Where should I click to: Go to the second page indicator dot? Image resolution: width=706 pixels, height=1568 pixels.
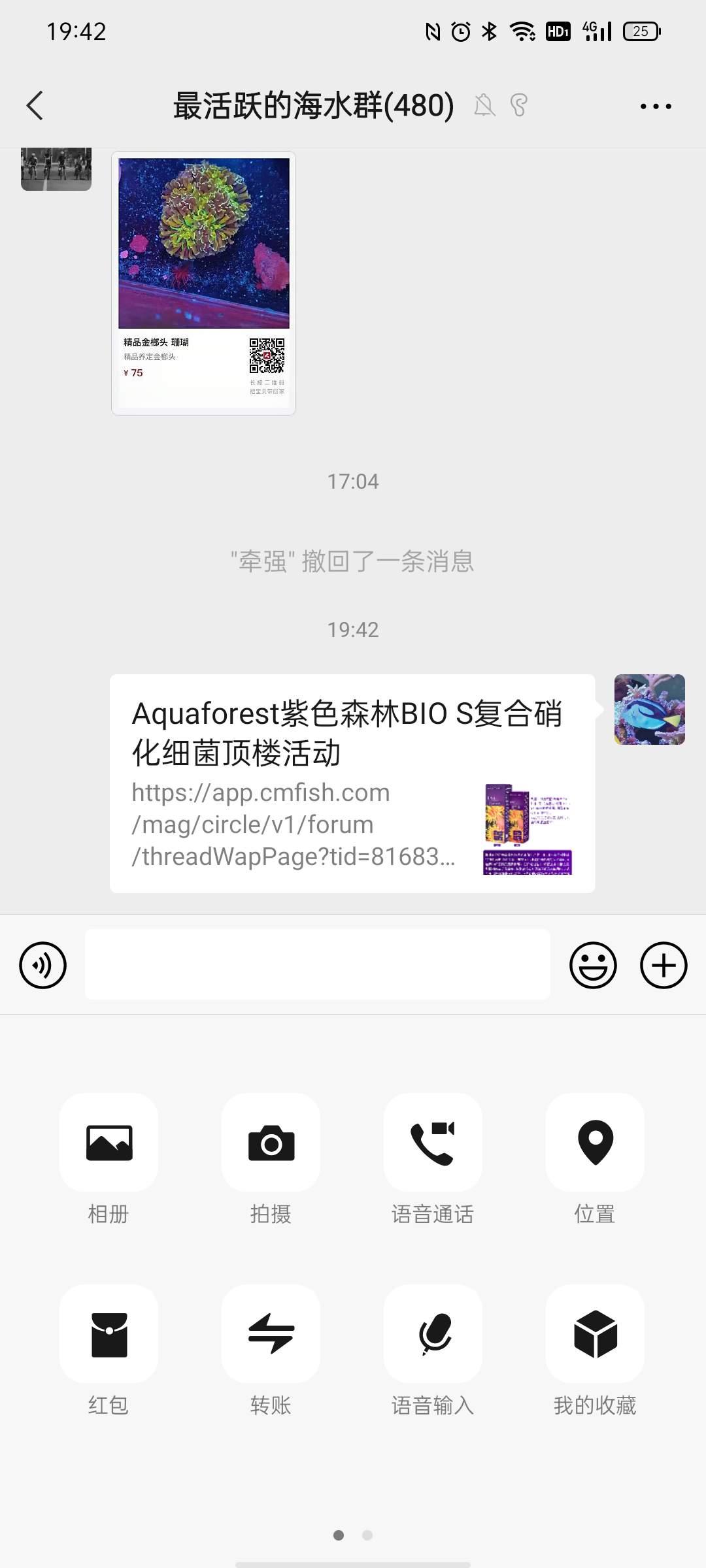[367, 1535]
